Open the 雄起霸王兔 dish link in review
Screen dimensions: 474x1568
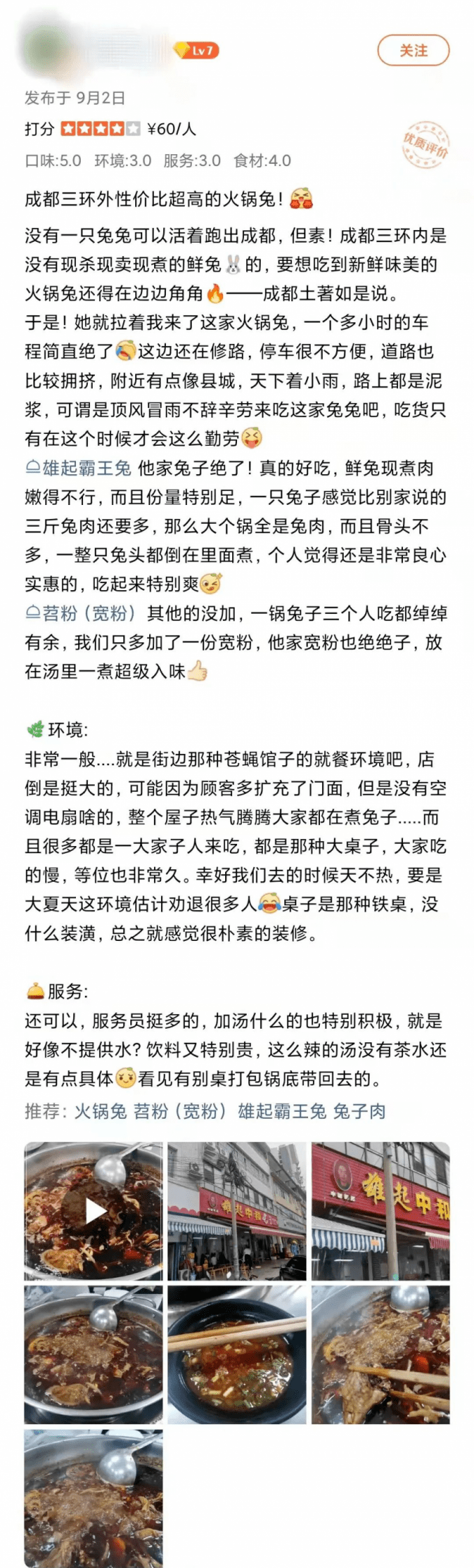(x=79, y=468)
